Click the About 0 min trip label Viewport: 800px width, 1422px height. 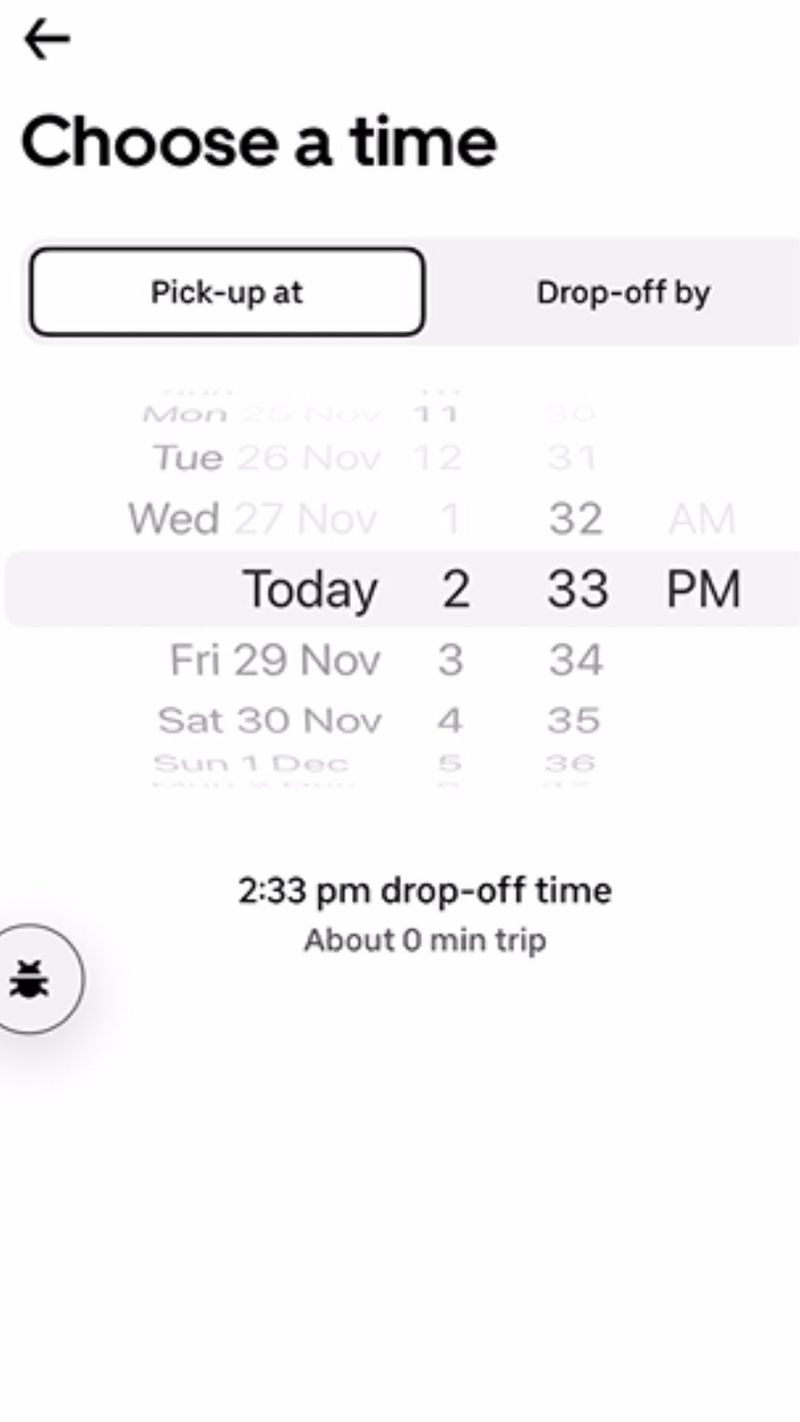coord(424,940)
